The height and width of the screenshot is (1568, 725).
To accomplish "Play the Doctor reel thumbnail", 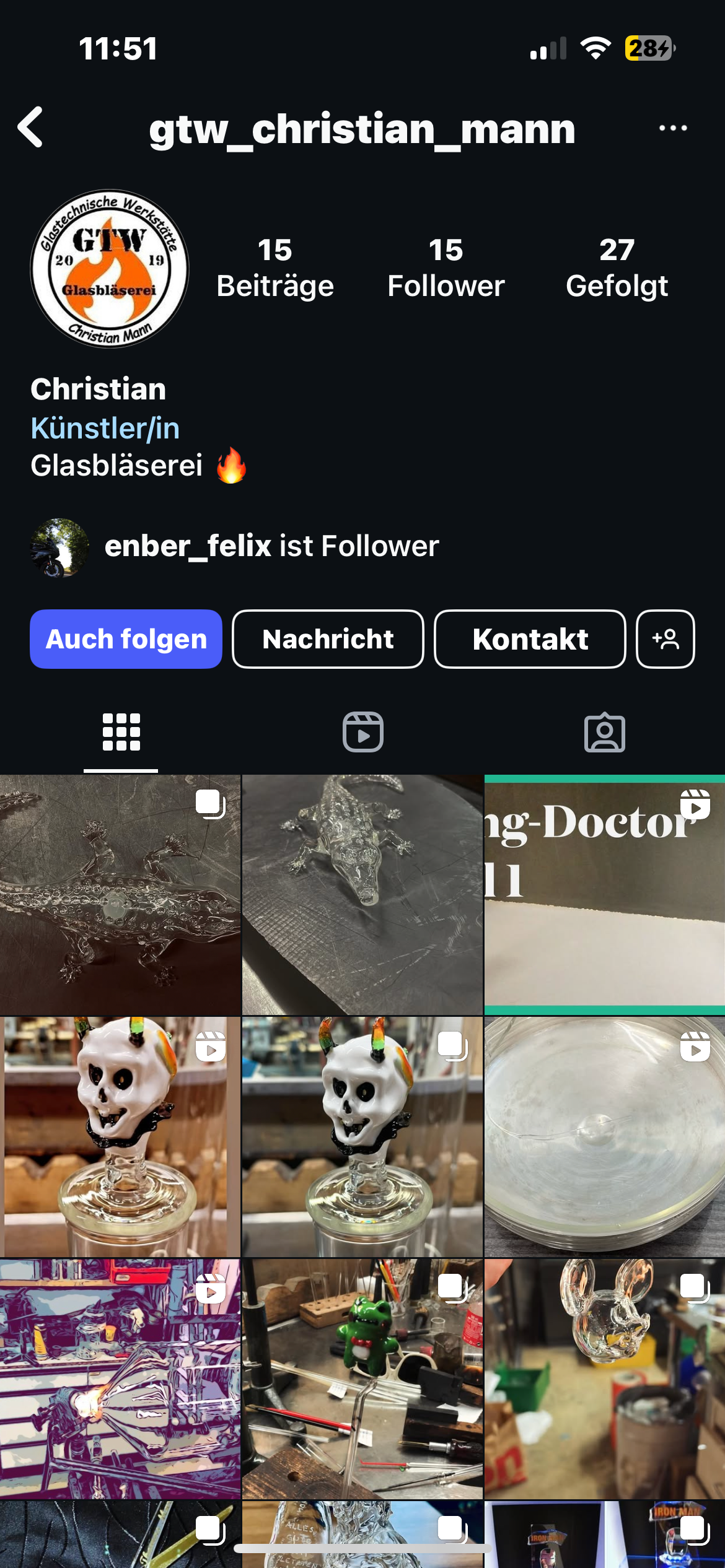I will 604,895.
